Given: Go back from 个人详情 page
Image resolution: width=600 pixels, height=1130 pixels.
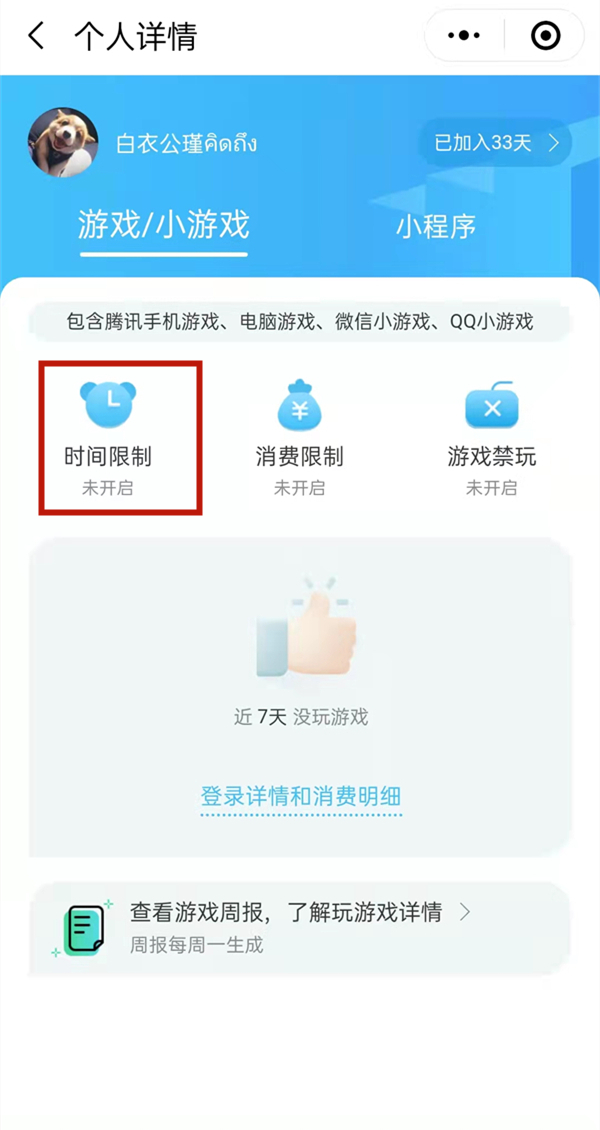Looking at the screenshot, I should click(37, 37).
